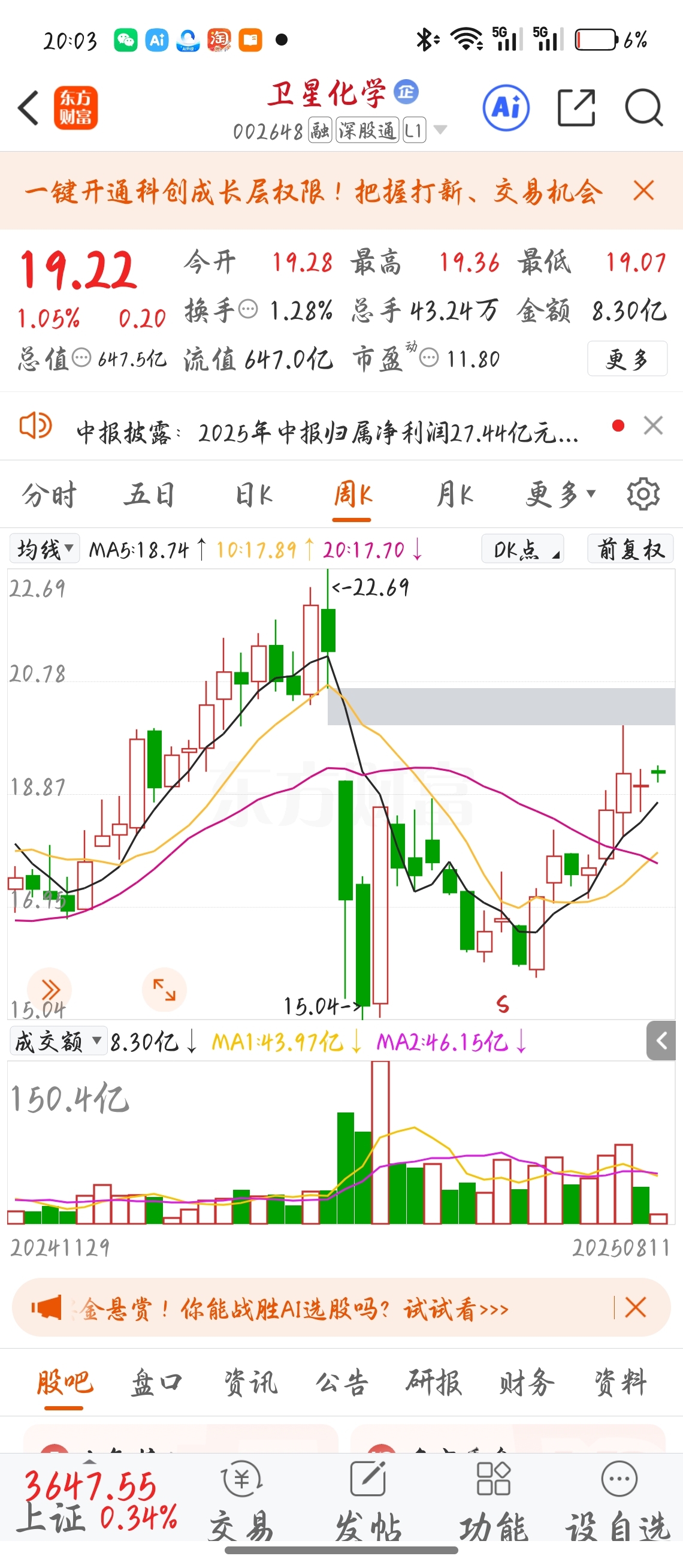This screenshot has width=683, height=1568.
Task: Open the 均线 indicator dropdown
Action: (x=44, y=549)
